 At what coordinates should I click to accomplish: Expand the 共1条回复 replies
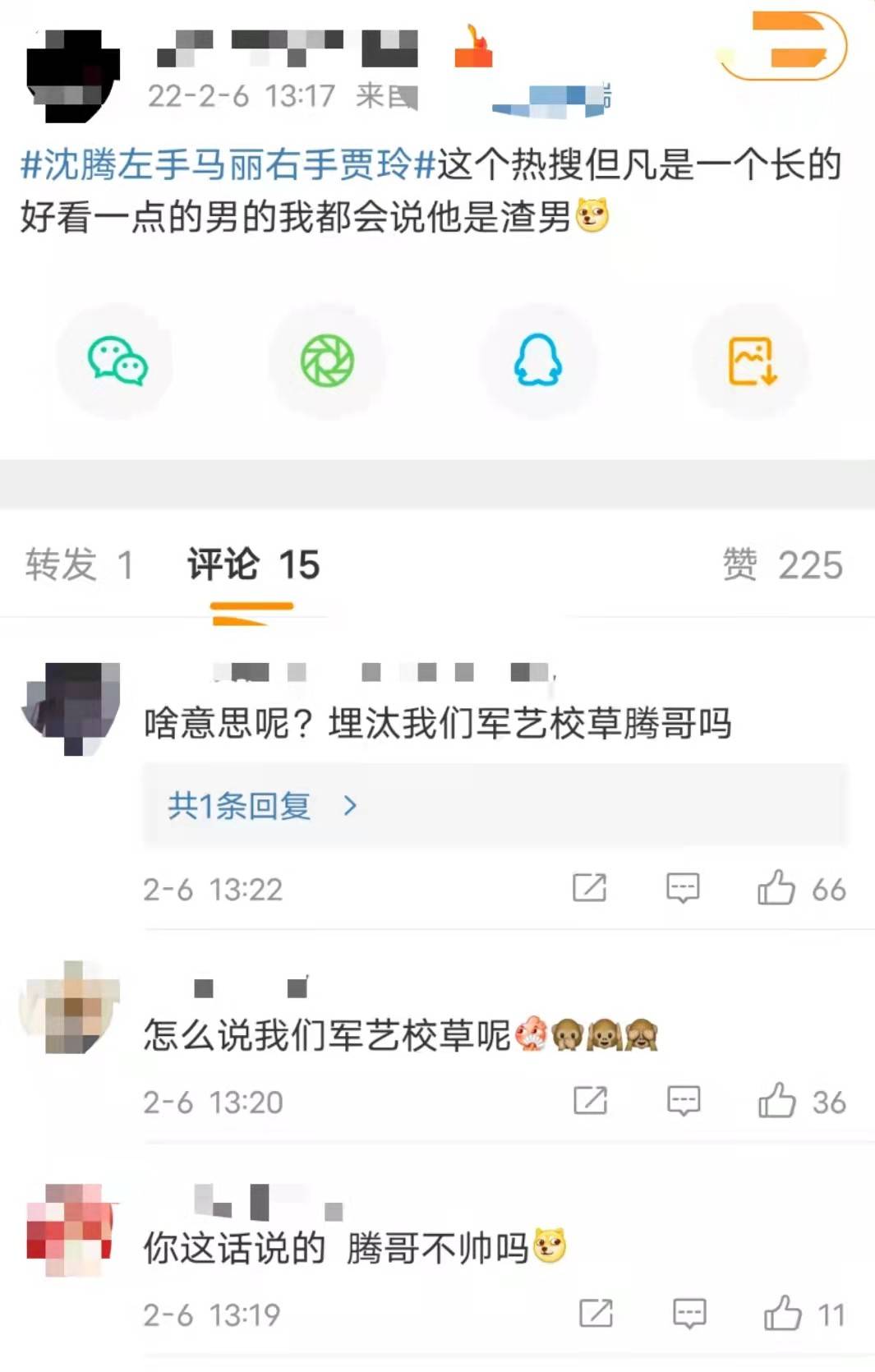tap(261, 806)
